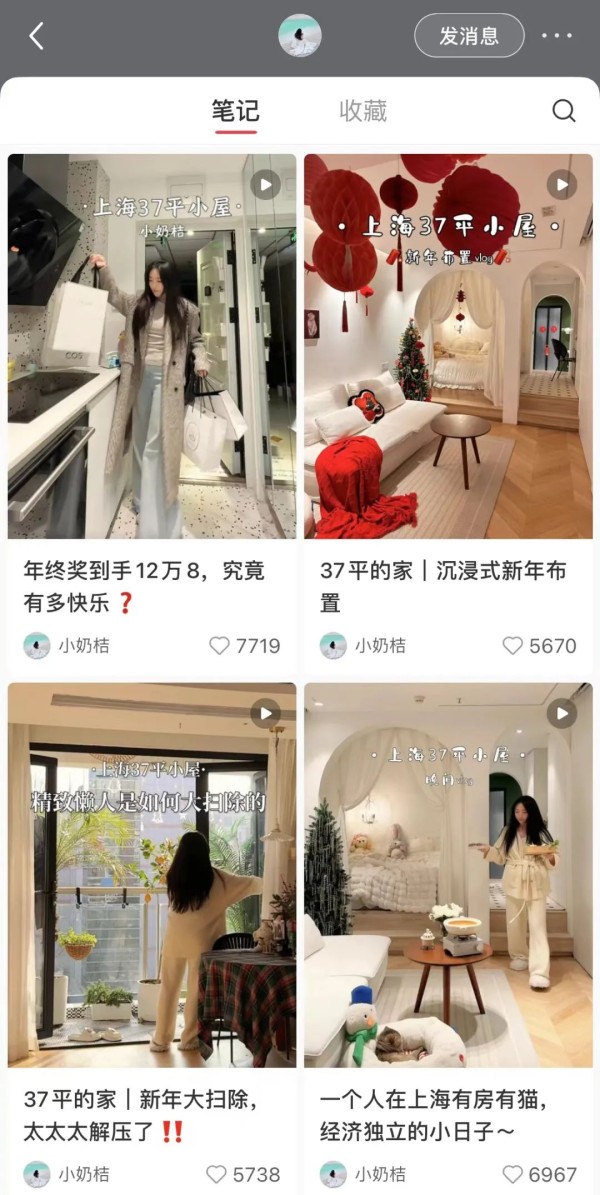Go back with the top-left arrow

(37, 36)
